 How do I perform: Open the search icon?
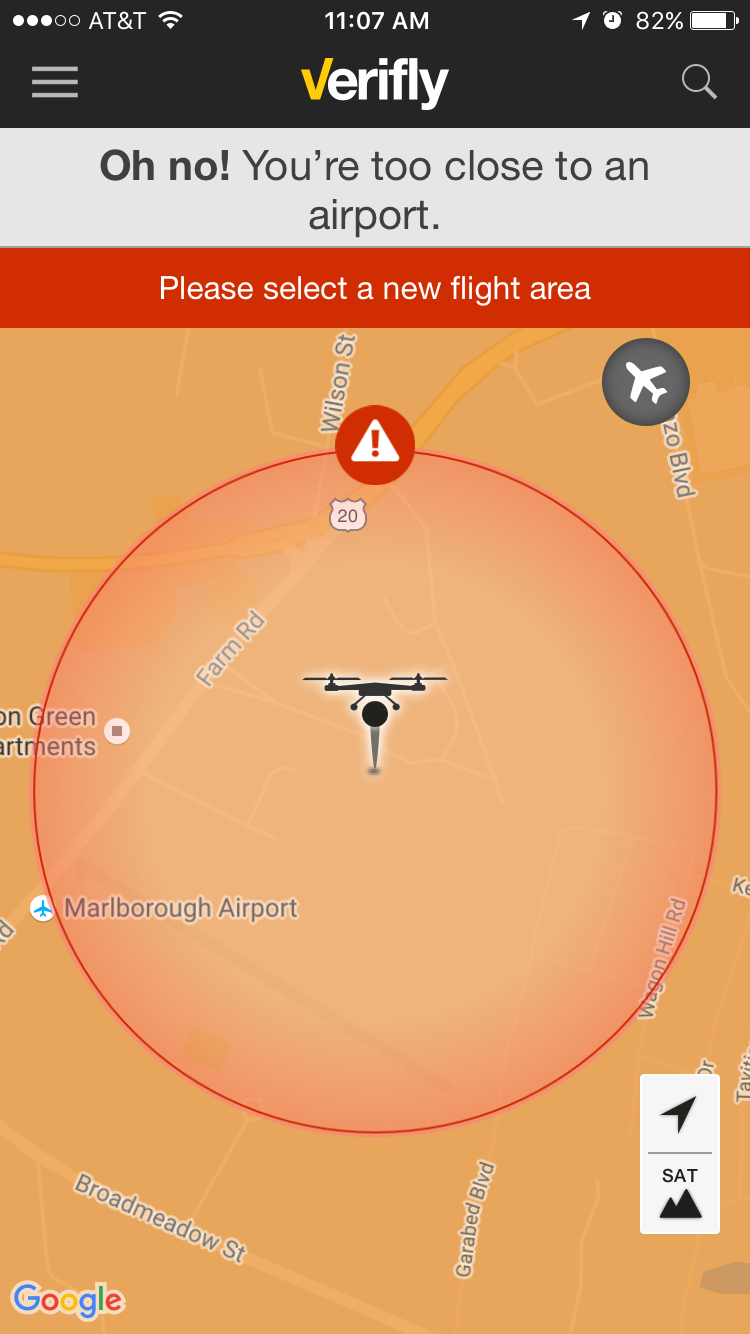[x=699, y=82]
